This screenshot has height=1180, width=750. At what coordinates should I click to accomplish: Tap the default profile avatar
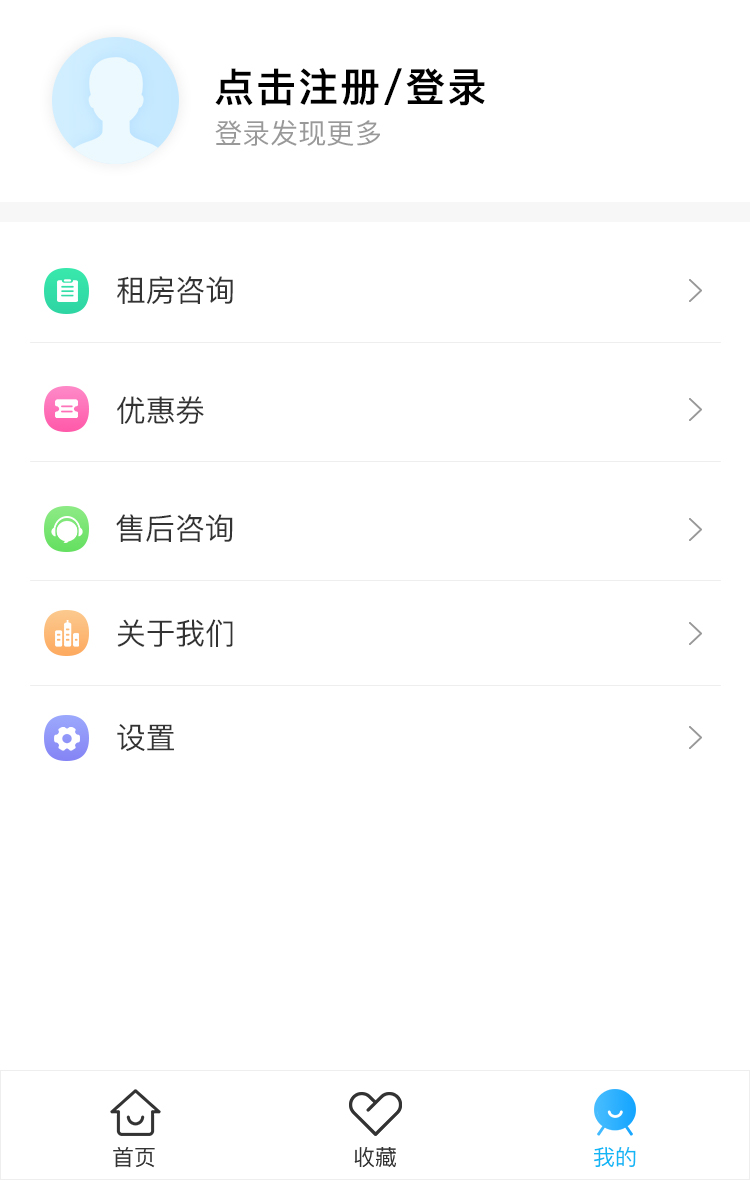[115, 101]
